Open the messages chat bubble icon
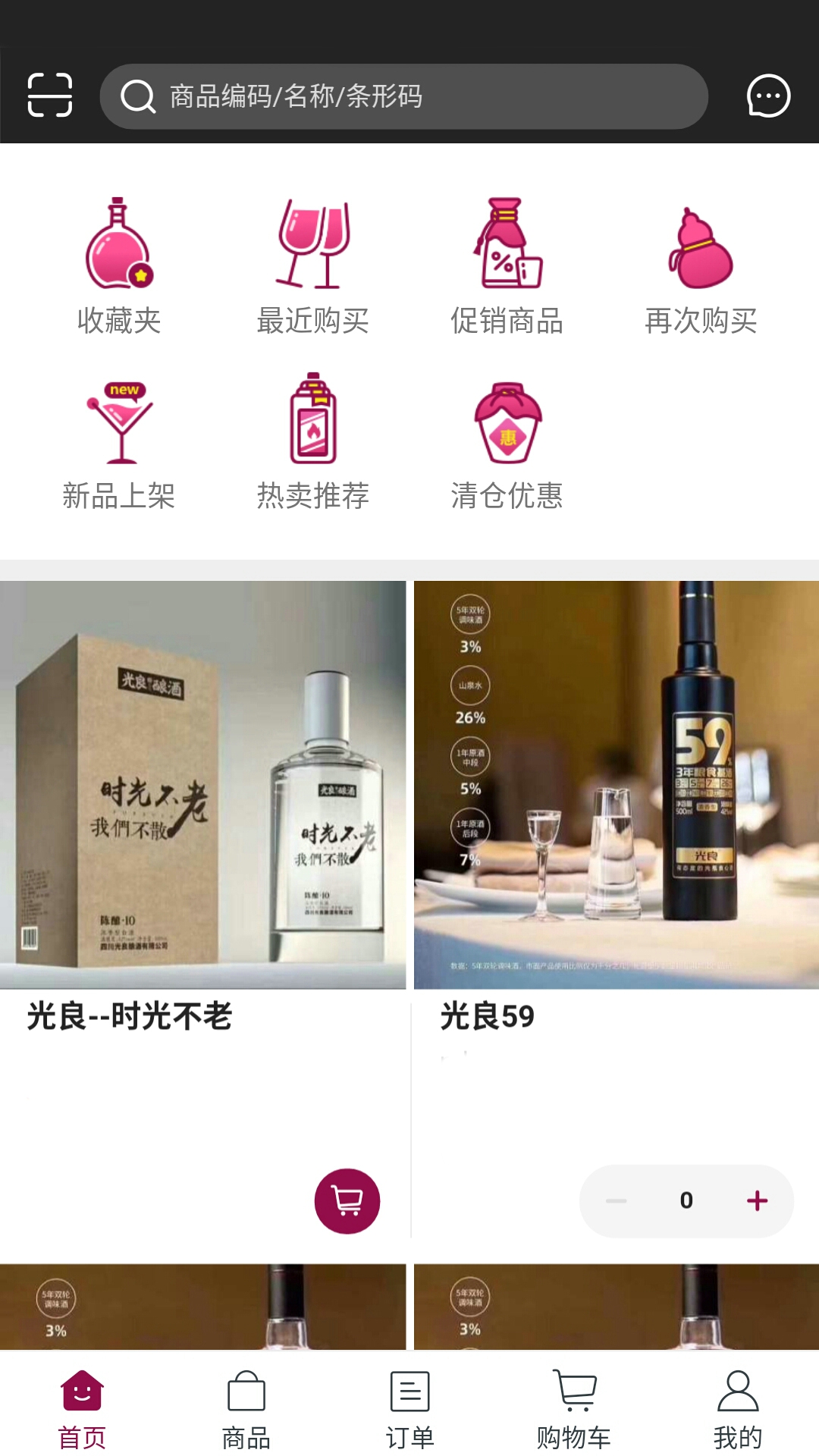The image size is (819, 1456). coord(768,96)
